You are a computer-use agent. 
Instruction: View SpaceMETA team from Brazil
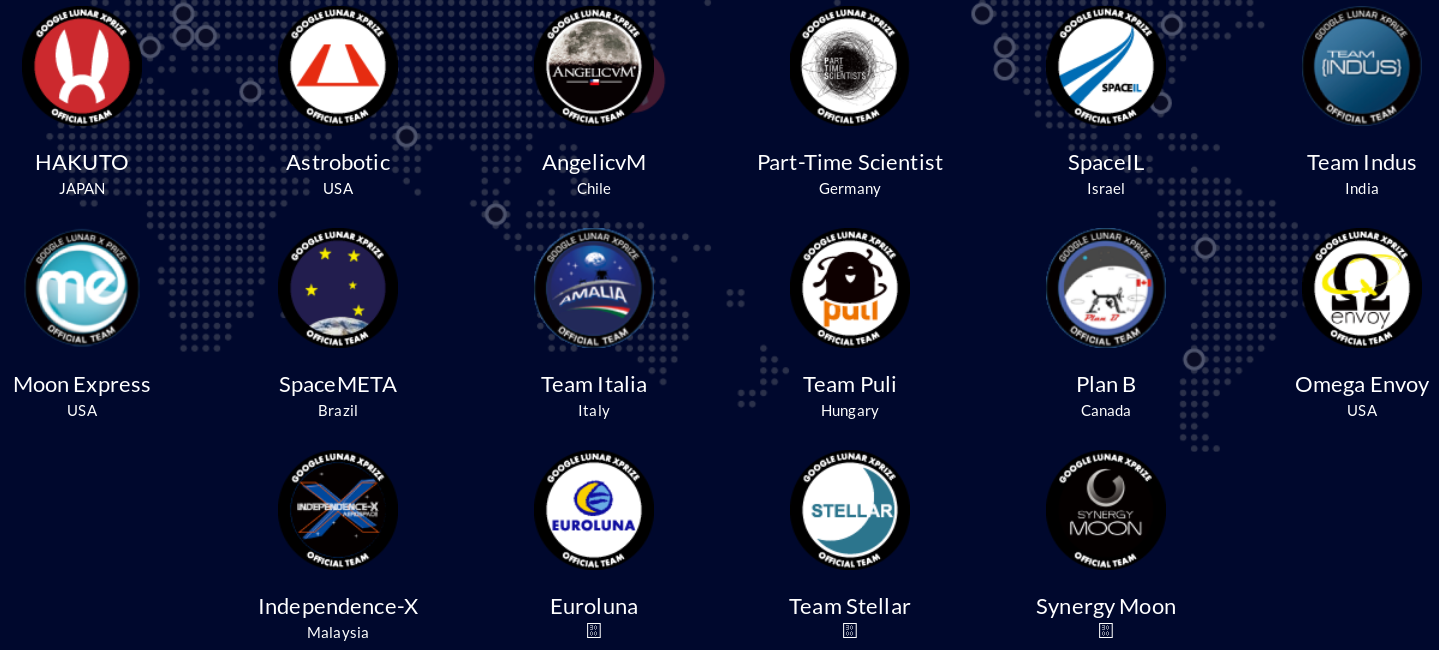tap(338, 290)
